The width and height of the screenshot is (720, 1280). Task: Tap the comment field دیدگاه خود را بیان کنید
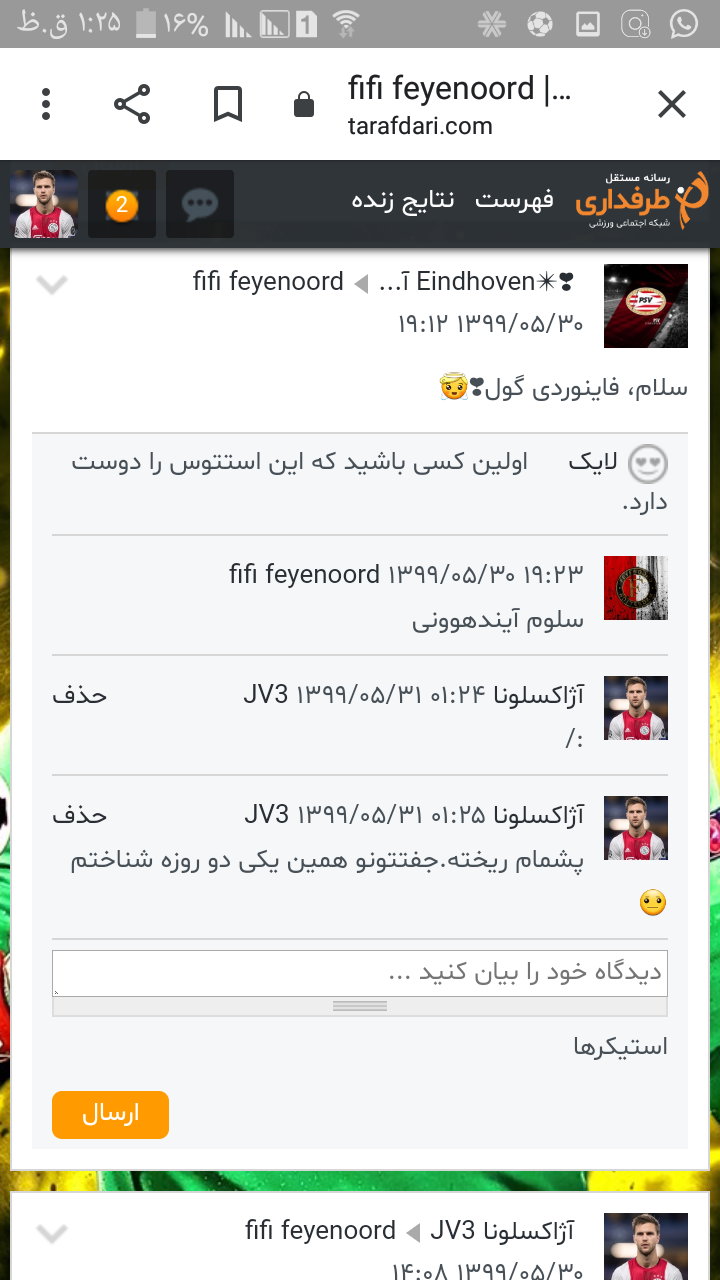point(360,973)
